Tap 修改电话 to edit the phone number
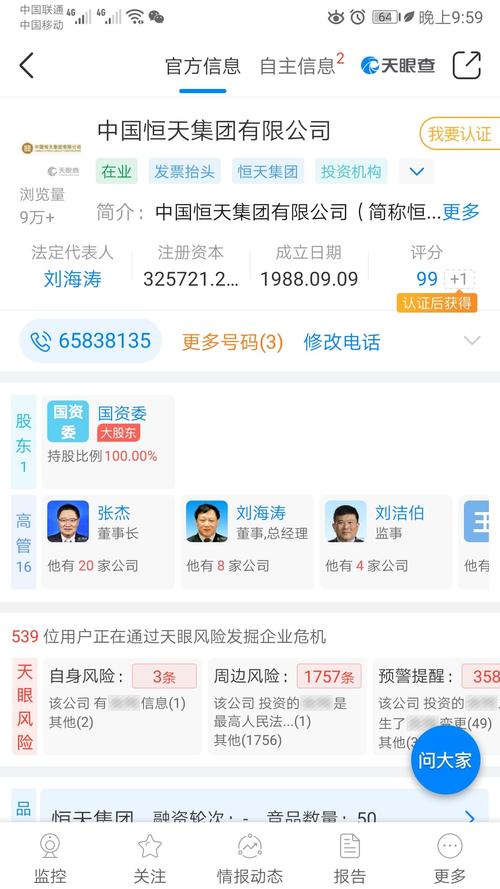The height and width of the screenshot is (889, 500). 342,342
